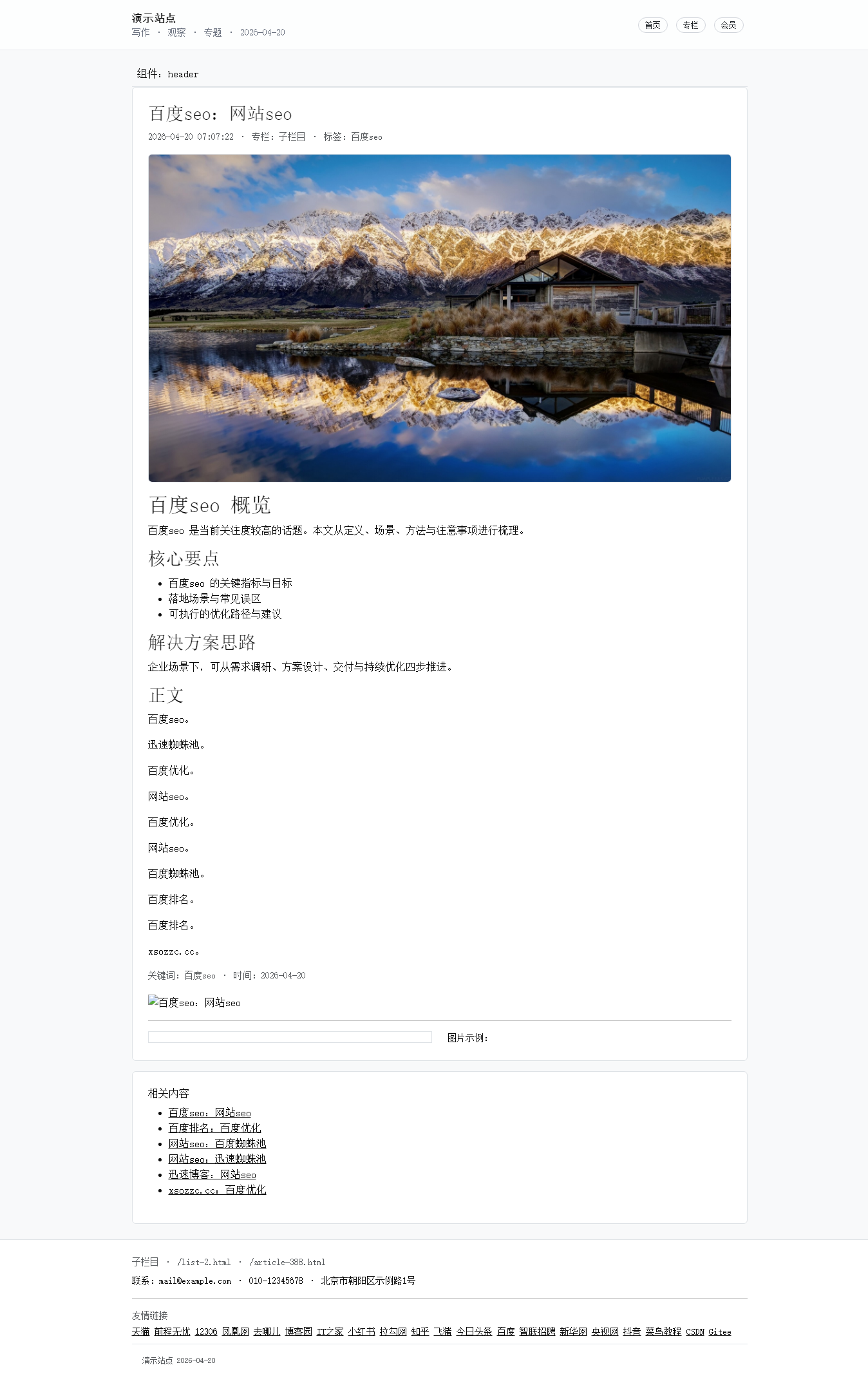
Task: Open the CSDN link
Action: 695,1331
